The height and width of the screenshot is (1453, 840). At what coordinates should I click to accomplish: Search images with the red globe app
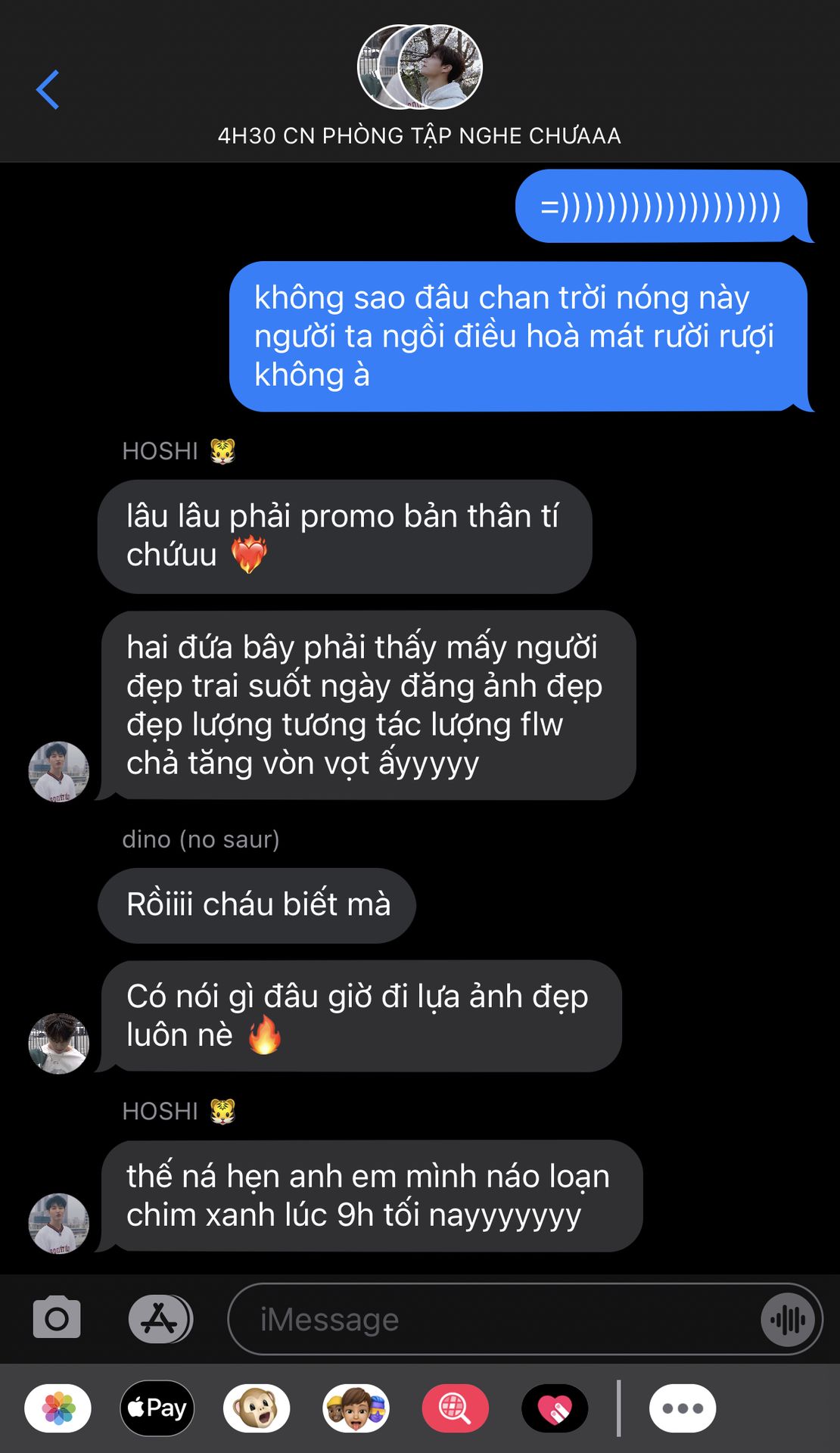[455, 1408]
